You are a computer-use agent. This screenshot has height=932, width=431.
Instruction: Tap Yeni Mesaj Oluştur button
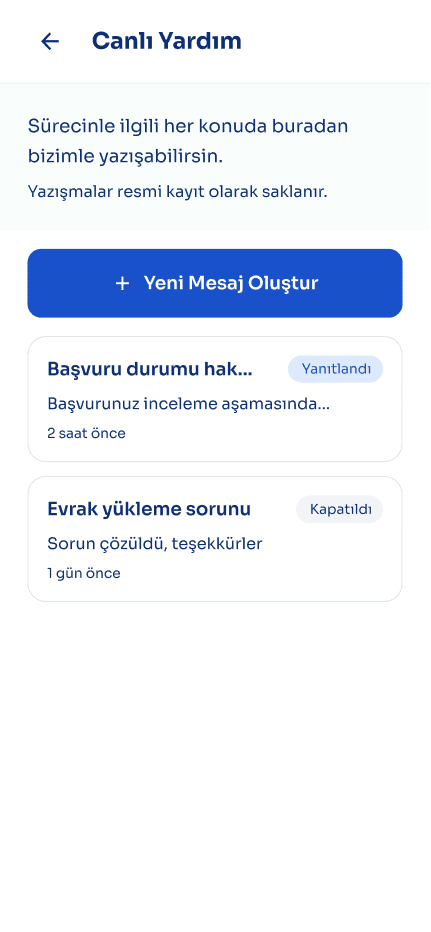point(215,283)
